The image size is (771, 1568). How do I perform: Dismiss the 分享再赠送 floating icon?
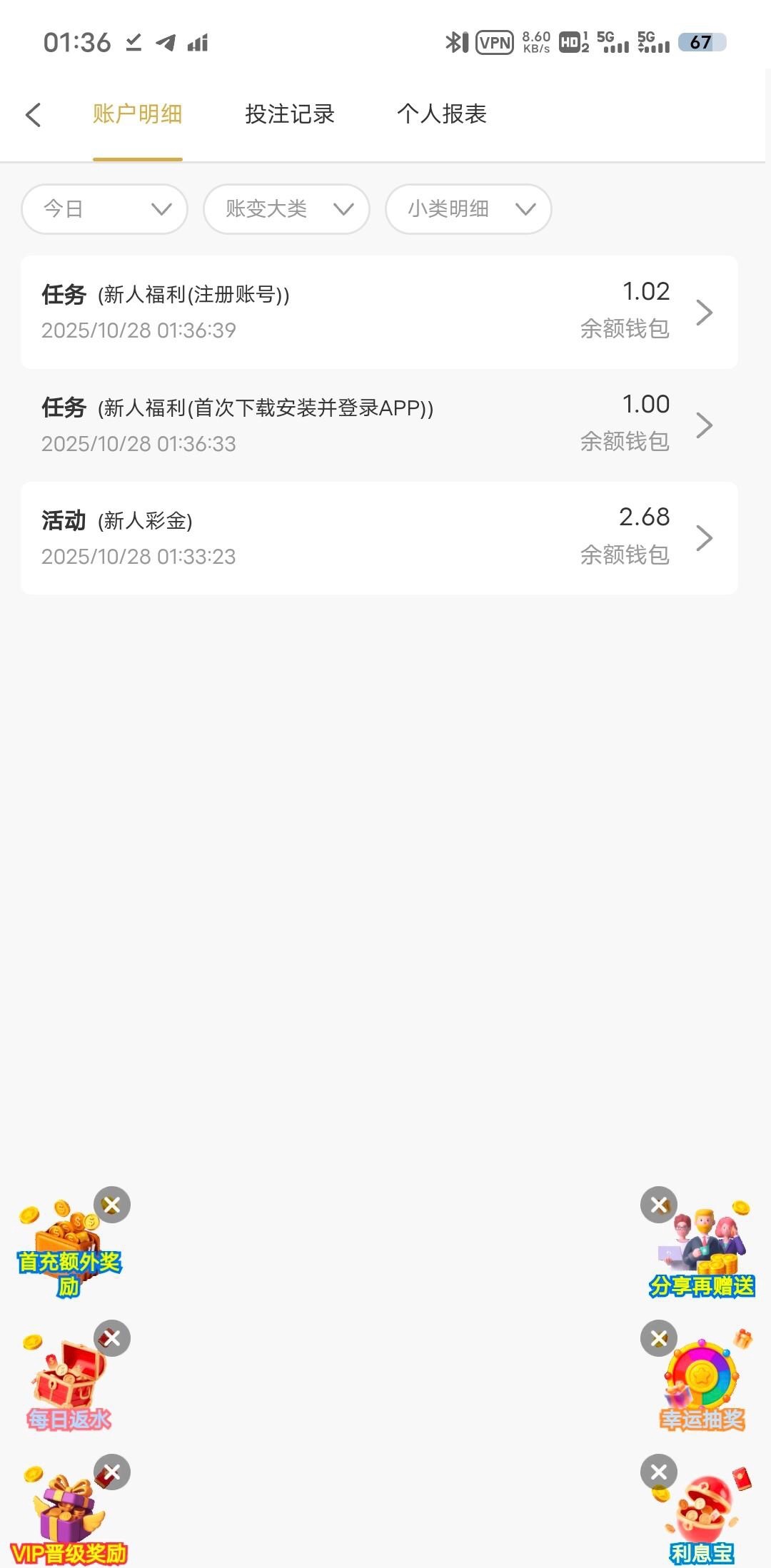pyautogui.click(x=659, y=1205)
